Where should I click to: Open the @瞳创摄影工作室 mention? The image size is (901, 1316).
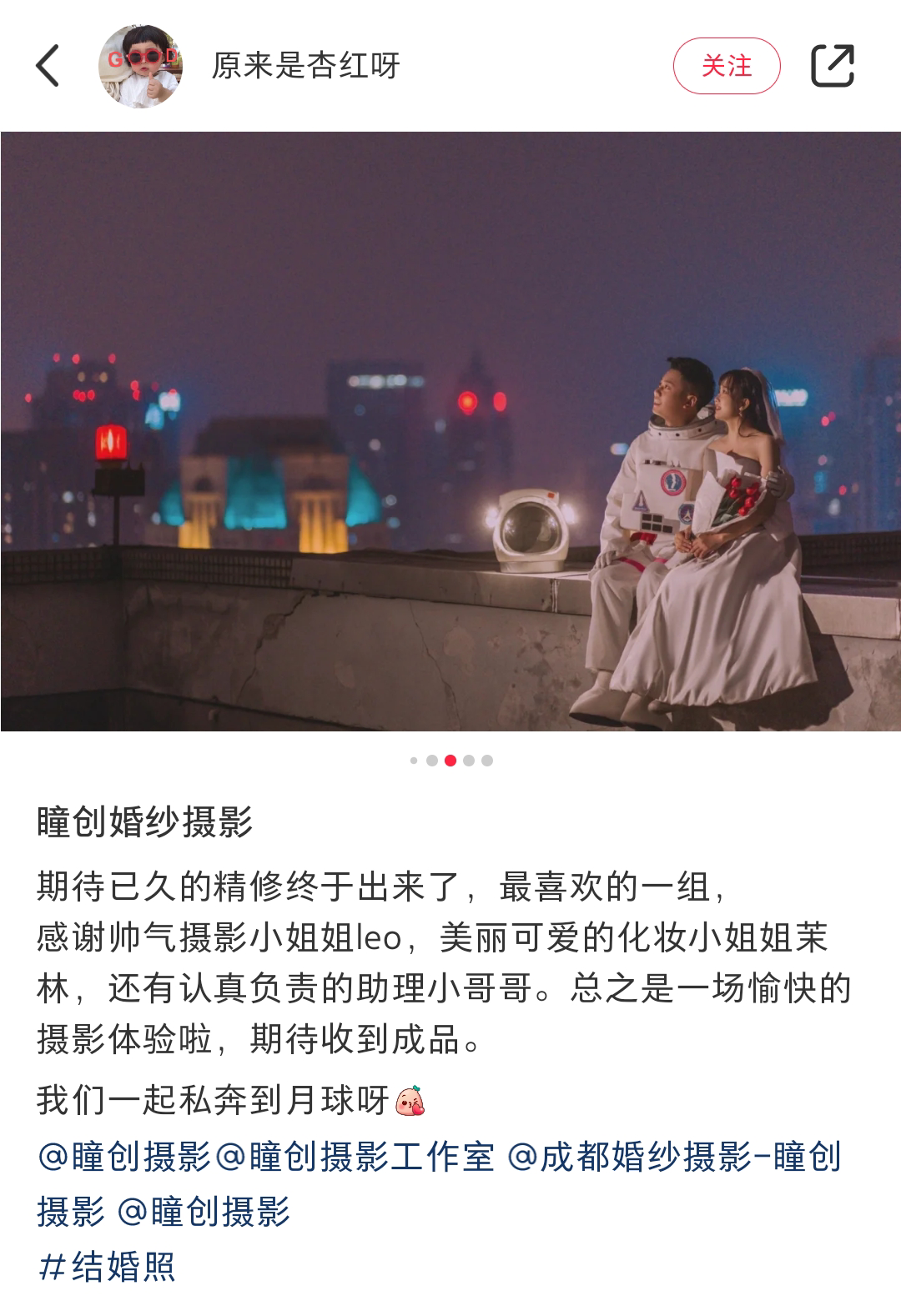coord(355,1158)
